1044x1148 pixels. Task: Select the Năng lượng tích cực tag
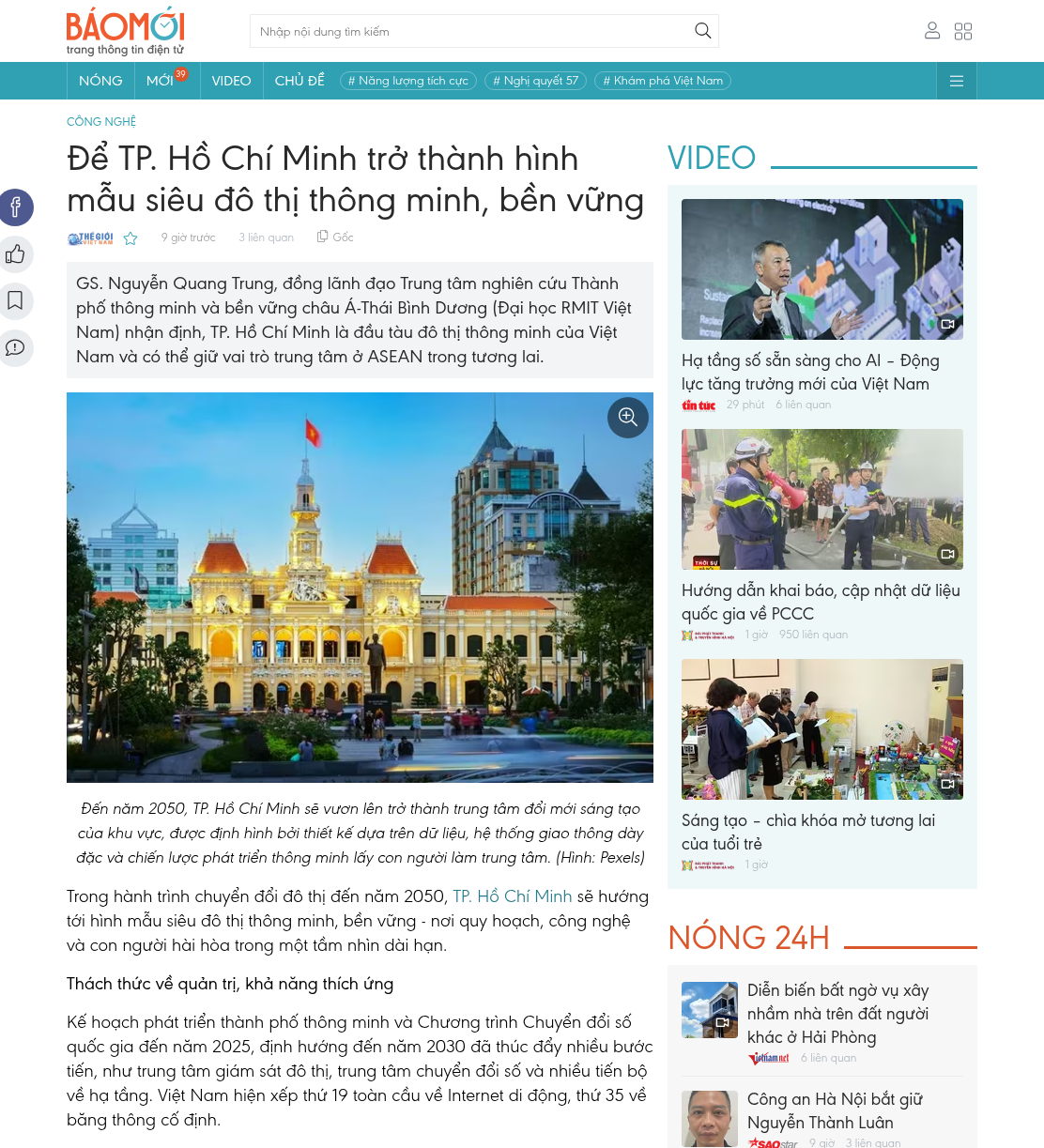408,81
